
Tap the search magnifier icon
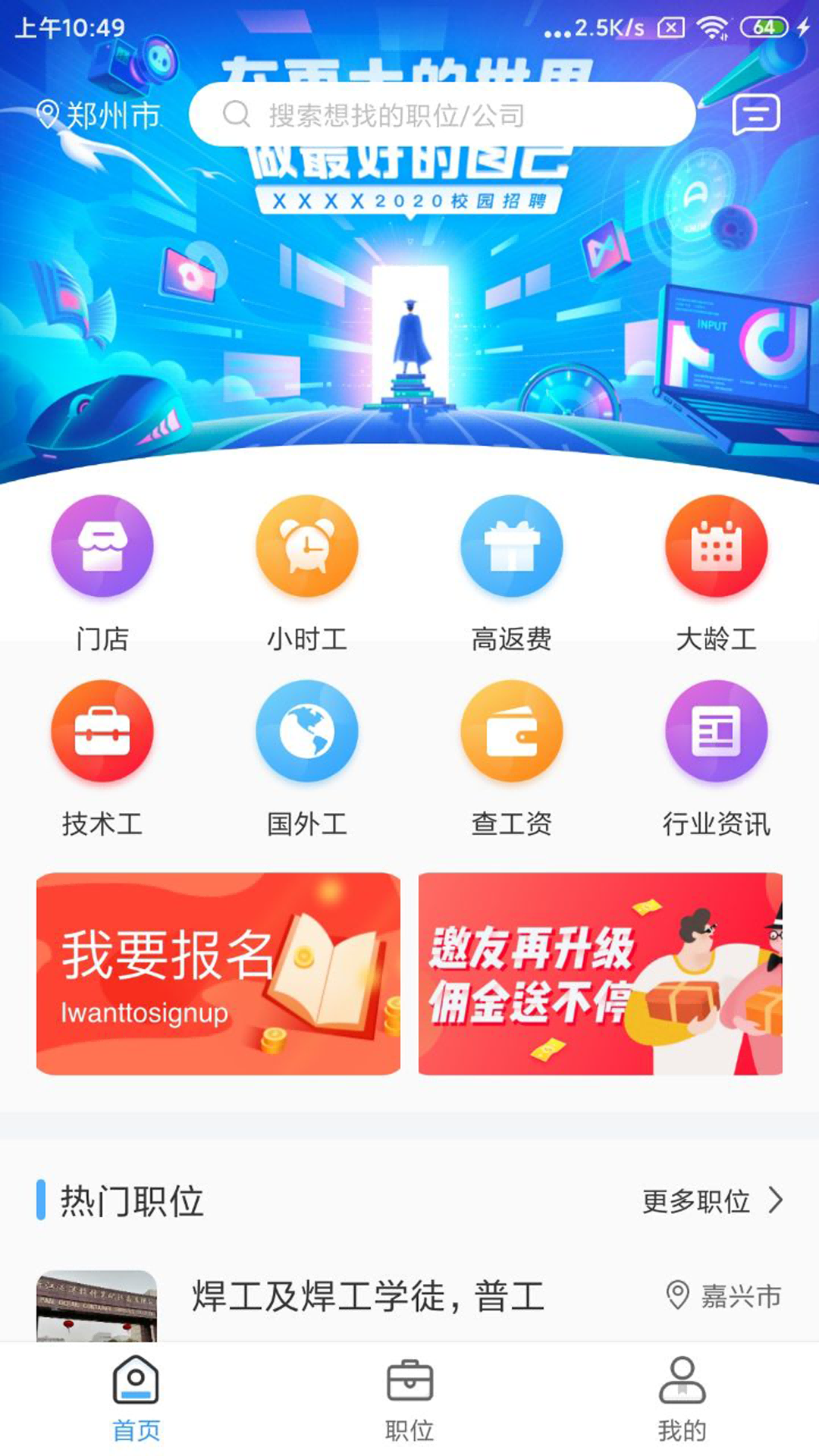(237, 114)
